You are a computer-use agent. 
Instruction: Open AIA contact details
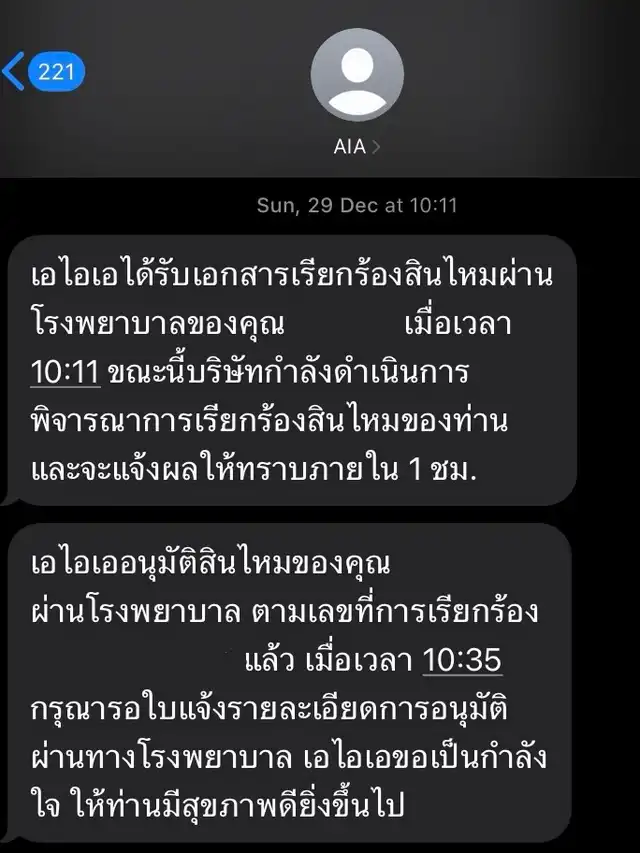point(357,146)
